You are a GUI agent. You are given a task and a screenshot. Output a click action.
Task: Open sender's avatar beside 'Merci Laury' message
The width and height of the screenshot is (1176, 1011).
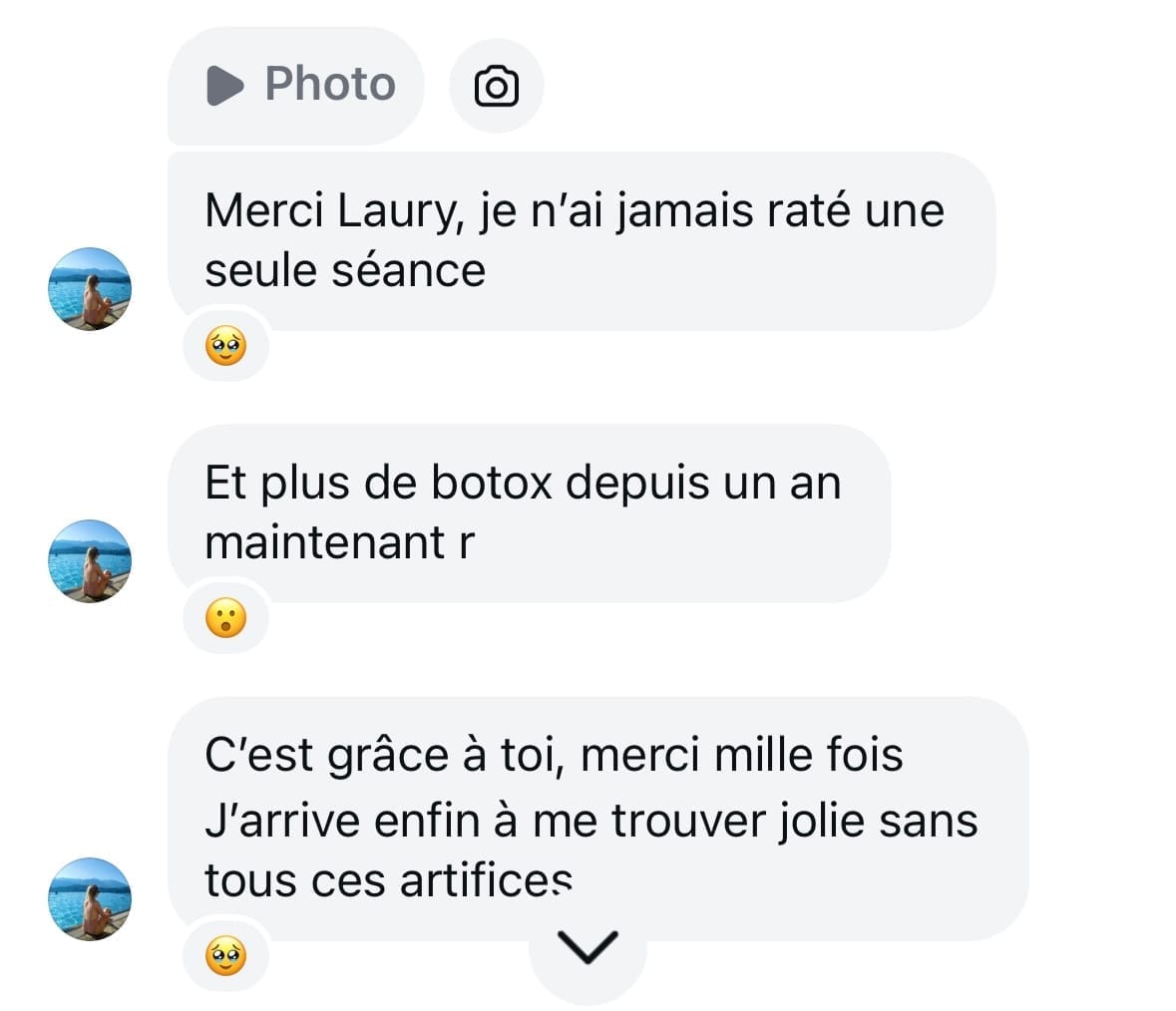[x=90, y=289]
